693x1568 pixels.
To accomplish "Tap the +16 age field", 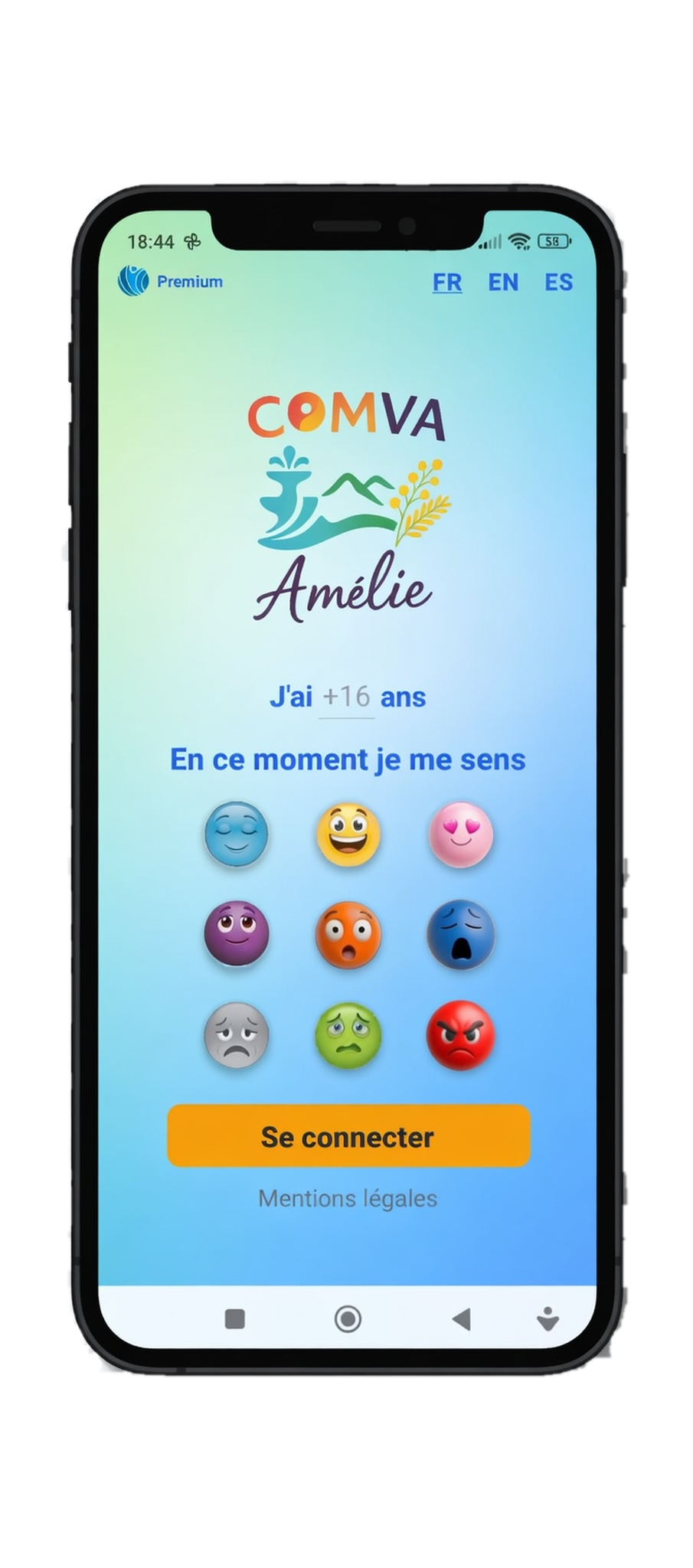I will click(346, 697).
